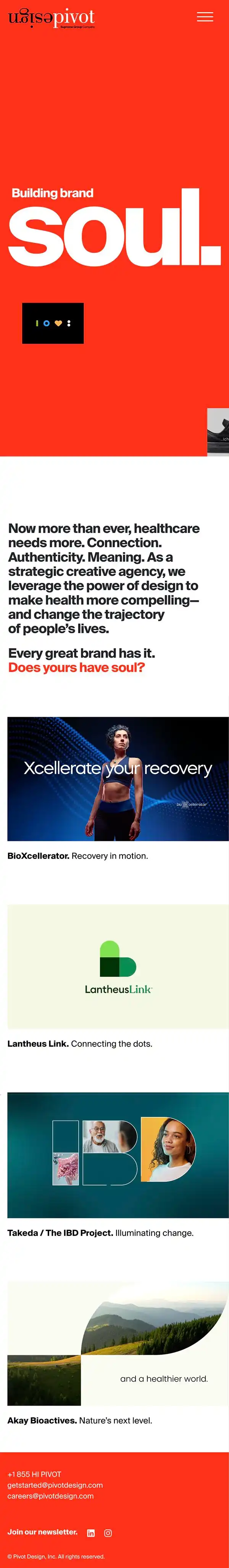Viewport: 229px width, 1568px height.
Task: Open Pivot's LinkedIn page
Action: click(x=91, y=1533)
